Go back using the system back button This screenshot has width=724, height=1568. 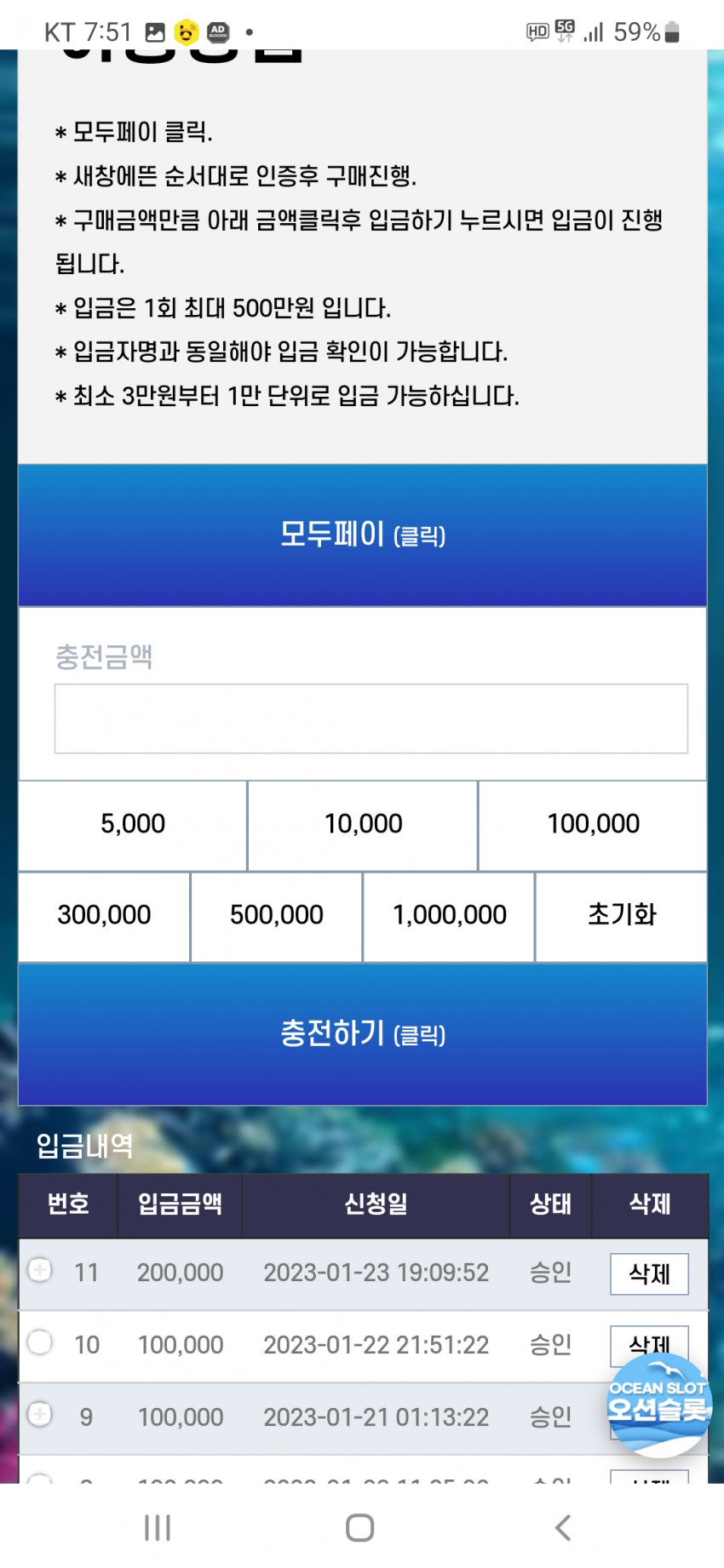(x=563, y=1527)
